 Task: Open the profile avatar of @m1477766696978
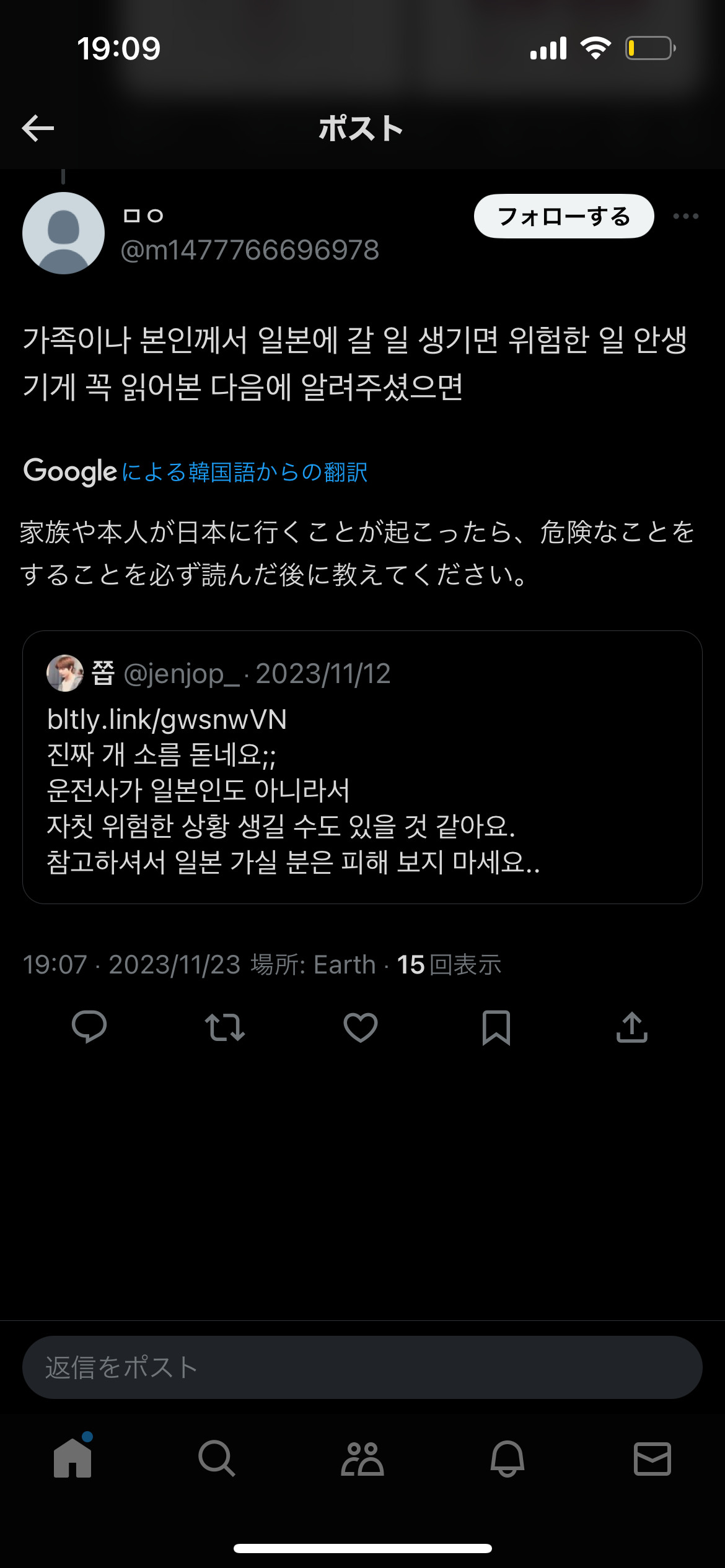tap(63, 233)
